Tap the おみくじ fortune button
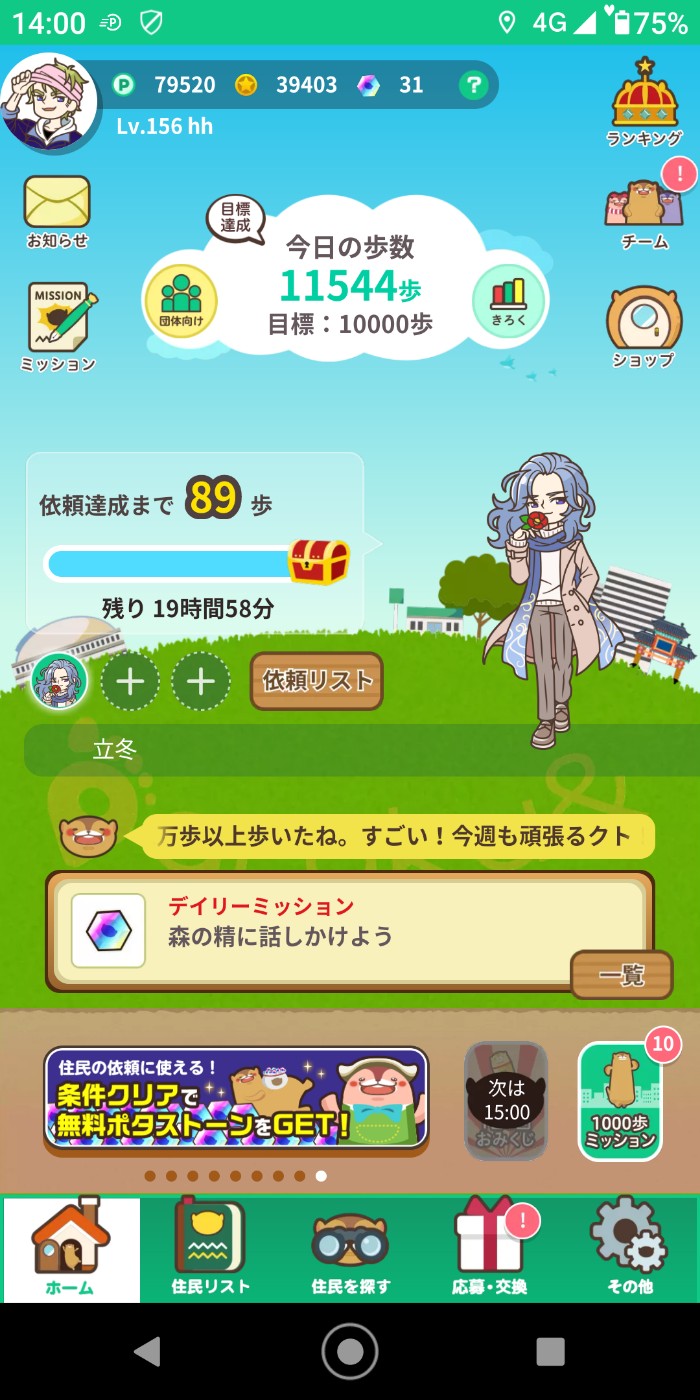The image size is (700, 1400). click(506, 1101)
